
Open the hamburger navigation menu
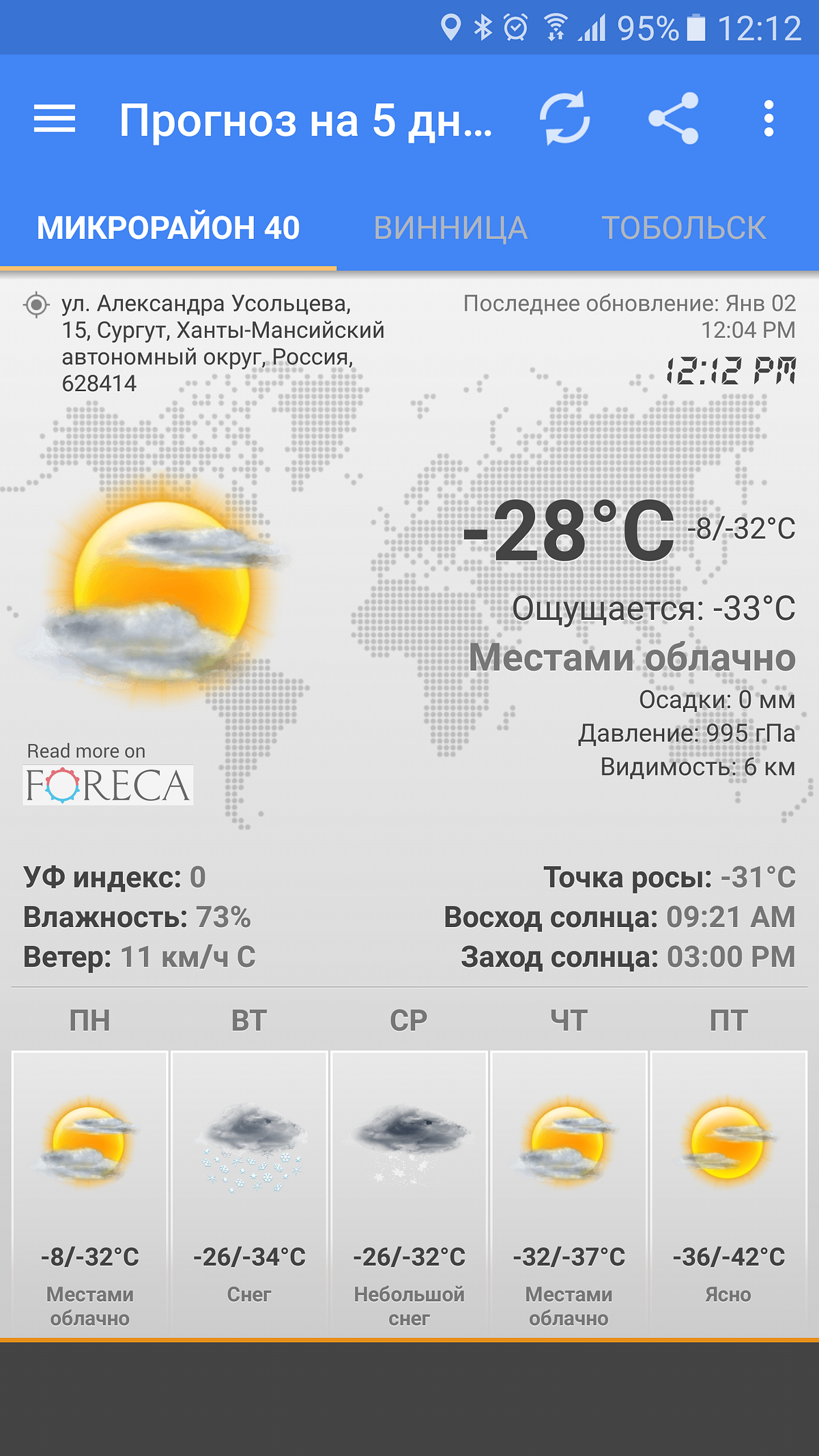tap(55, 119)
